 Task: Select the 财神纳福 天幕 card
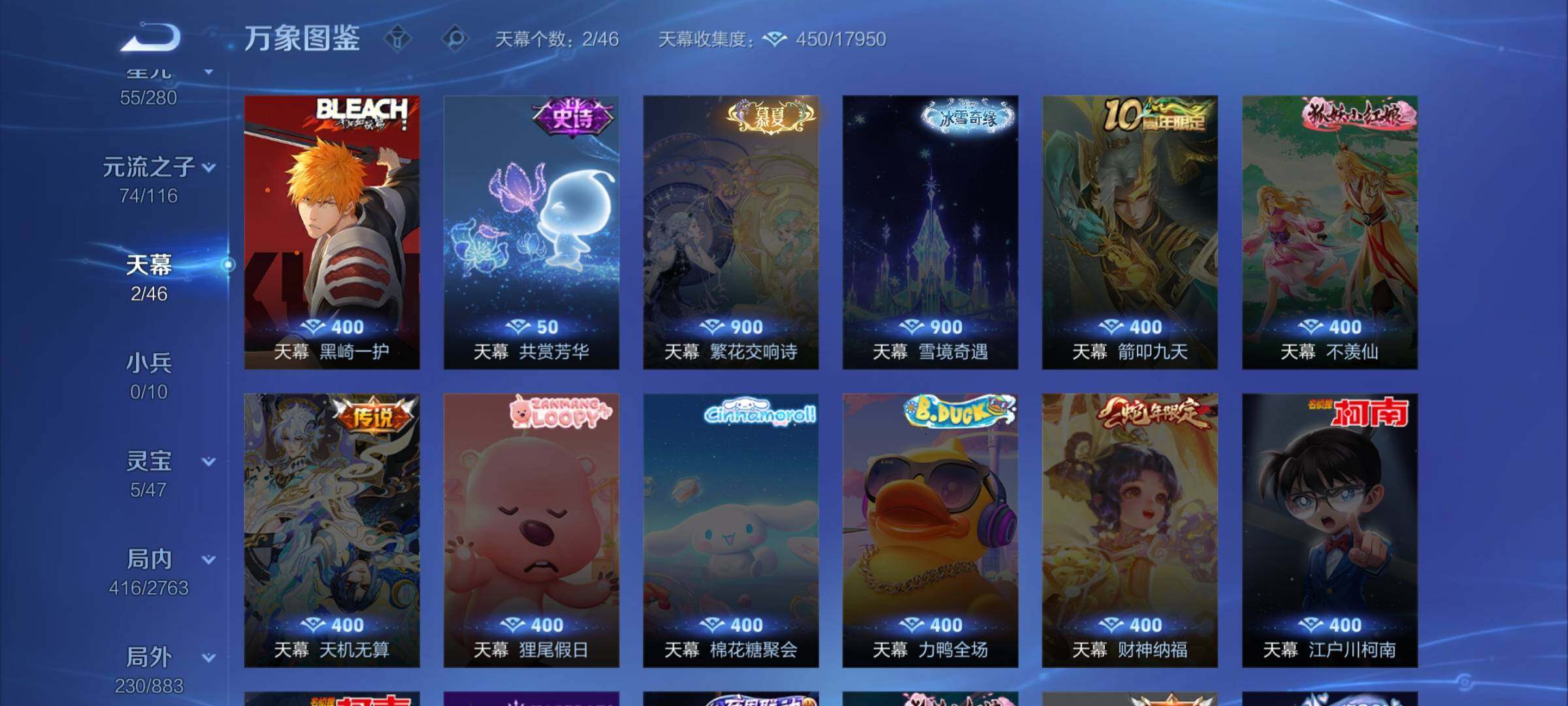click(1130, 530)
